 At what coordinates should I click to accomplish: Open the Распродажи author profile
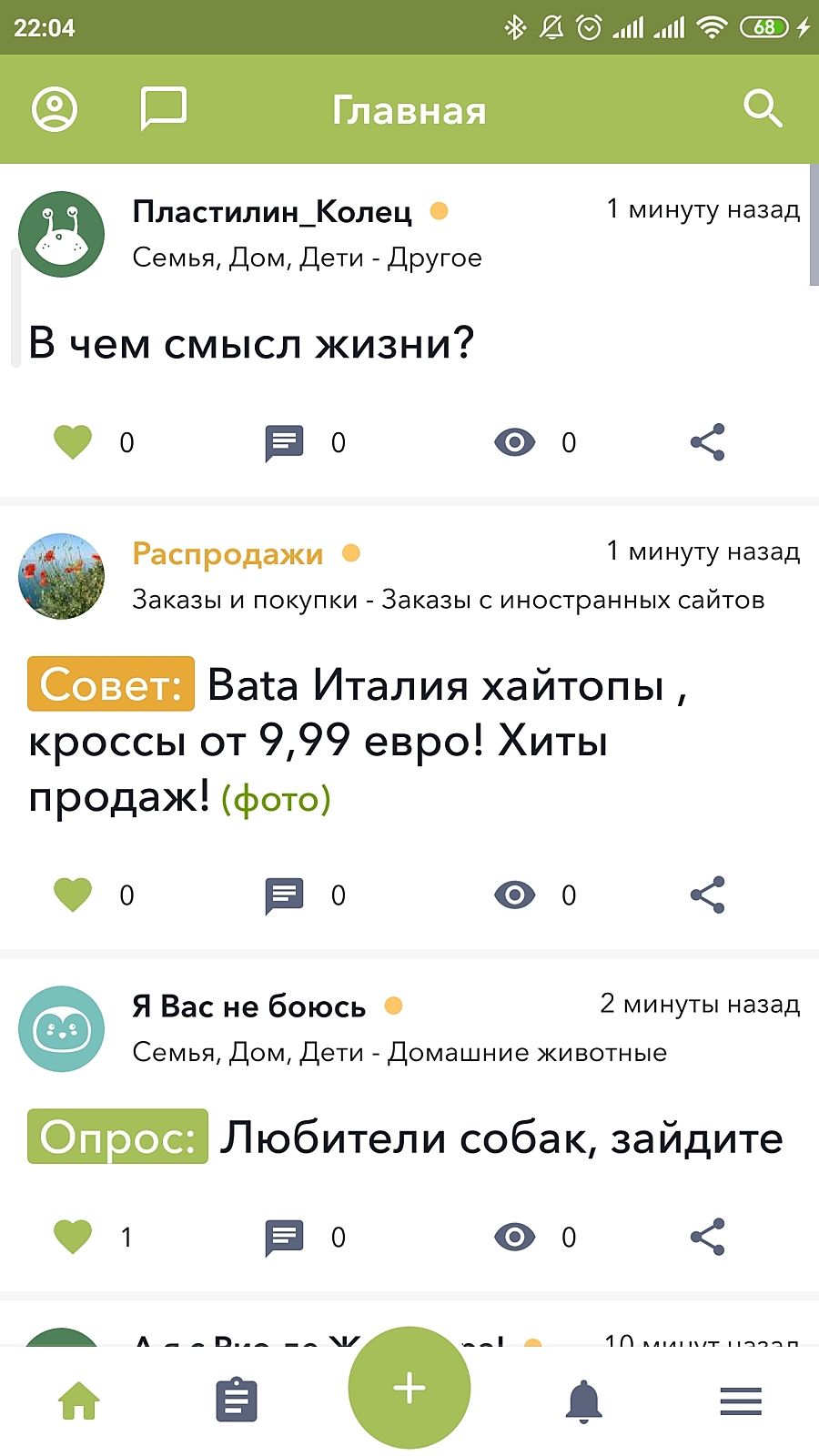[x=227, y=553]
